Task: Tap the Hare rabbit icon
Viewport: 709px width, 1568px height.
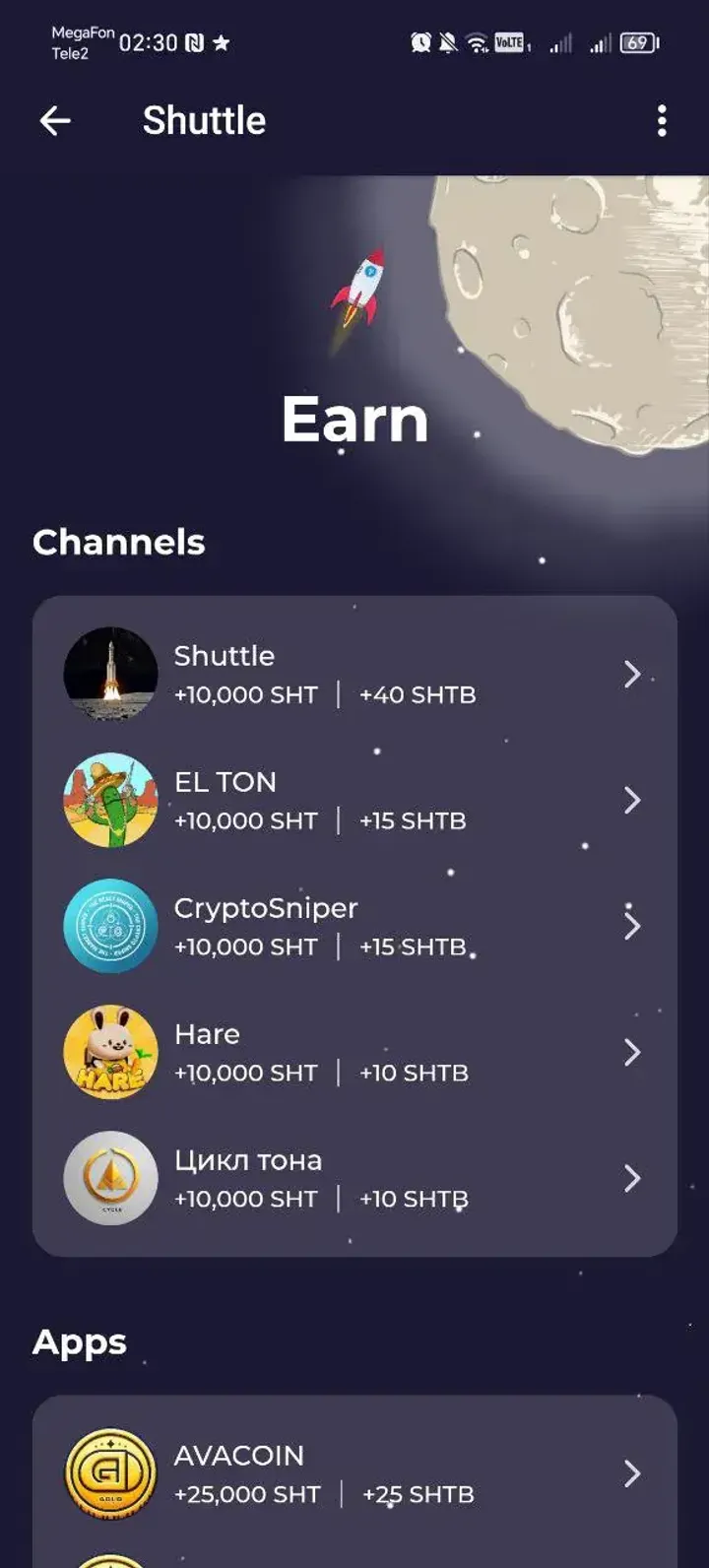Action: click(x=109, y=1051)
